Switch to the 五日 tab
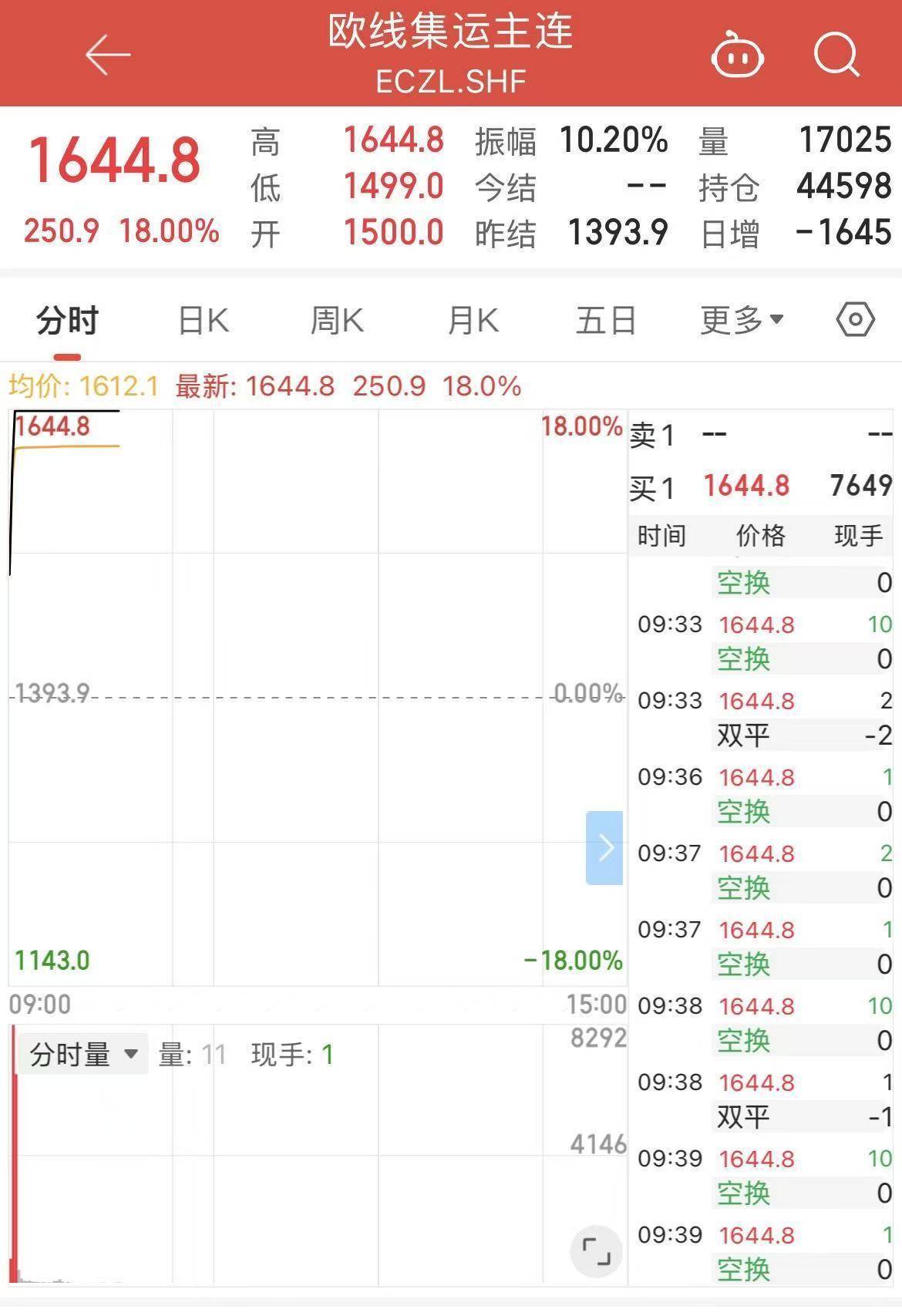 click(606, 320)
